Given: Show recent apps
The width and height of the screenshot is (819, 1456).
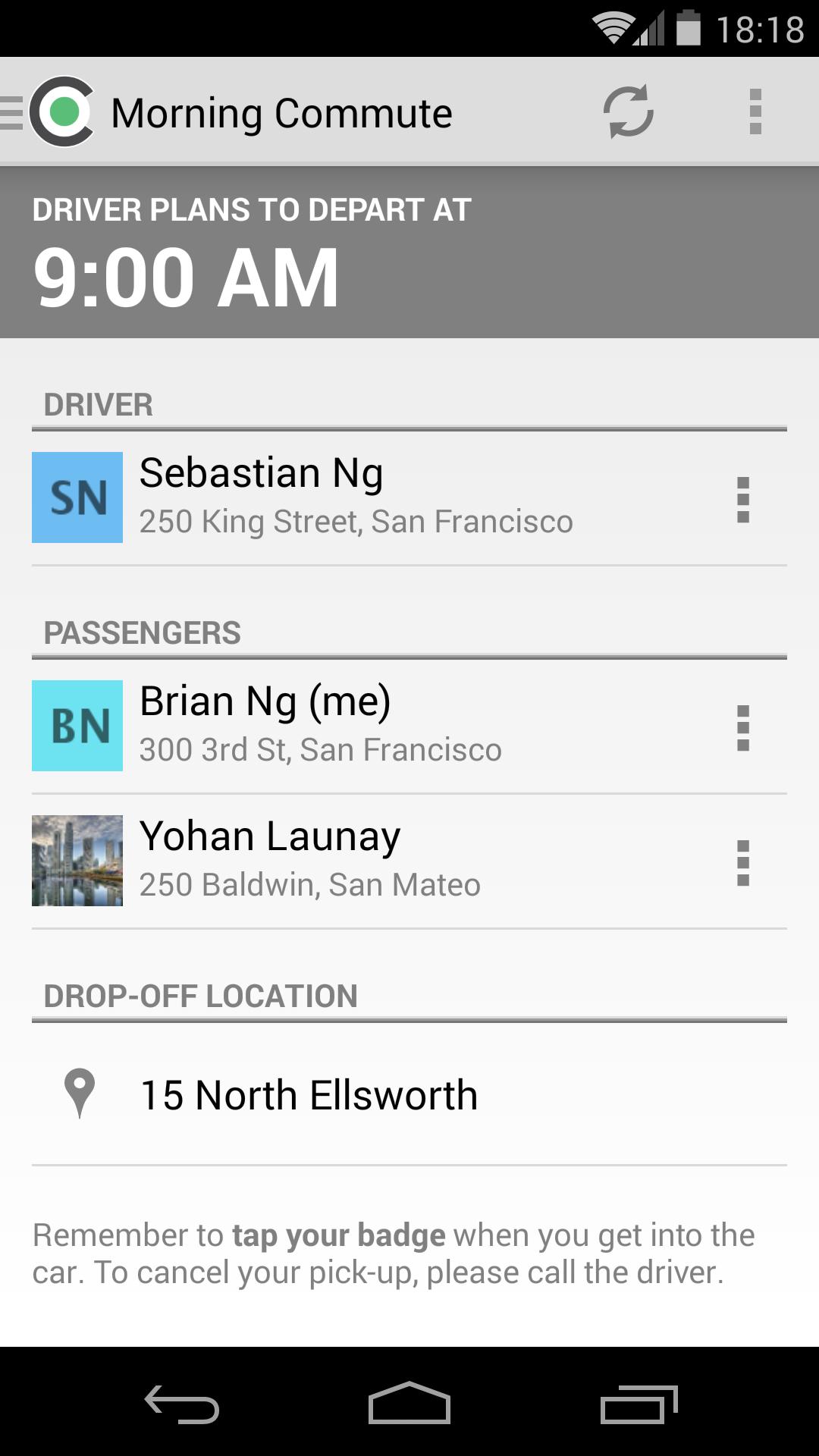Looking at the screenshot, I should (x=639, y=1403).
